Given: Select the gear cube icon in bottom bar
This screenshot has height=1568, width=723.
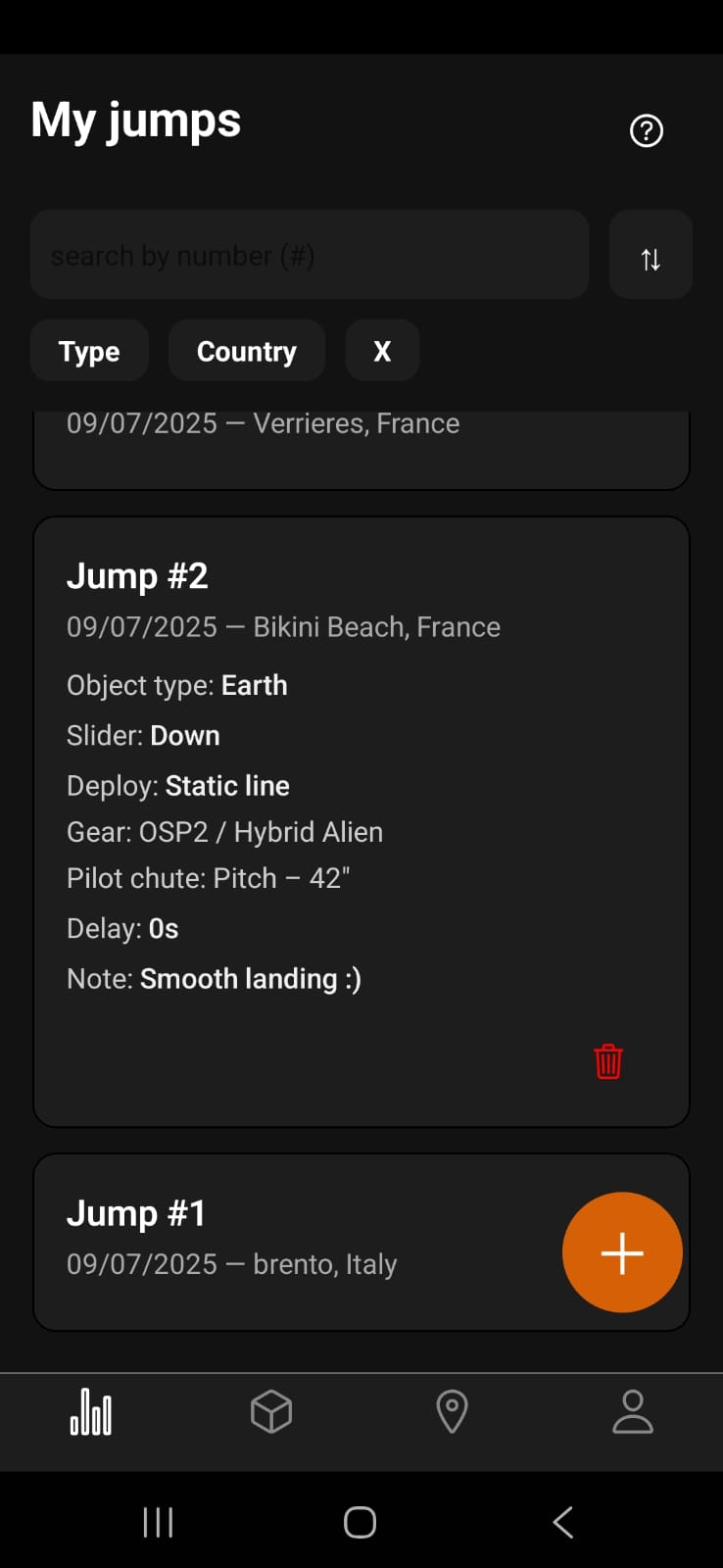Looking at the screenshot, I should pyautogui.click(x=271, y=1411).
